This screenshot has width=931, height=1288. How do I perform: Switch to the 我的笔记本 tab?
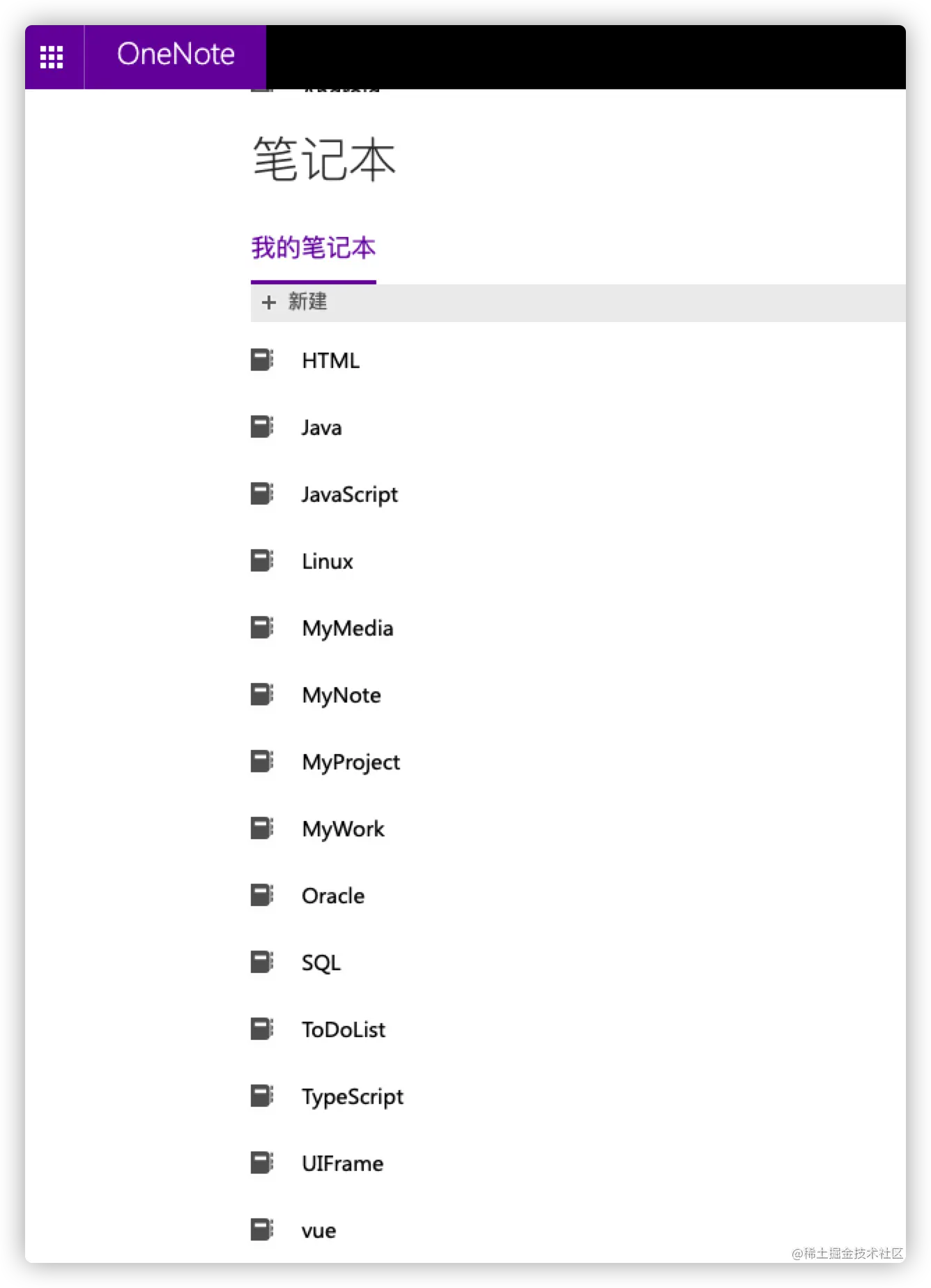tap(312, 248)
